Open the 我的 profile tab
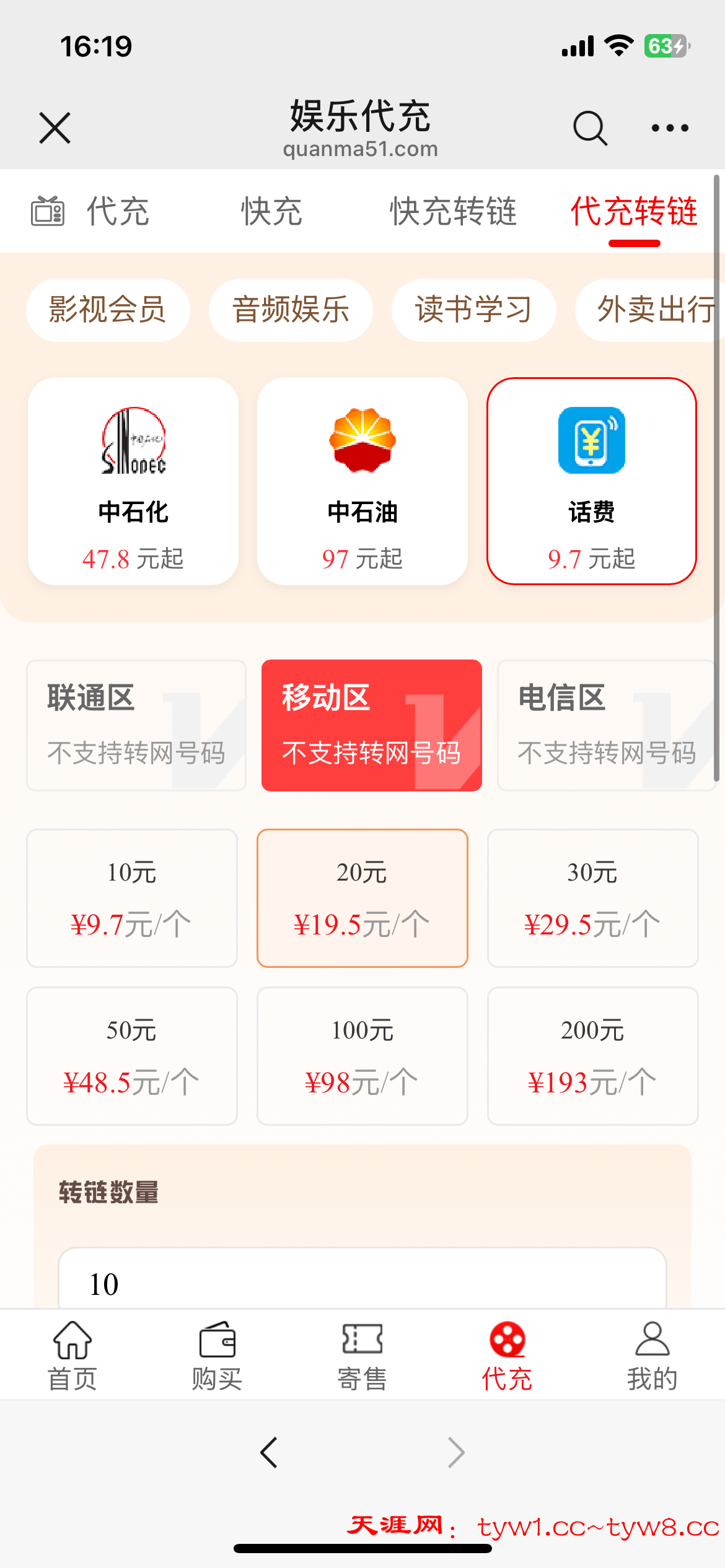Viewport: 725px width, 1568px height. pos(652,1356)
